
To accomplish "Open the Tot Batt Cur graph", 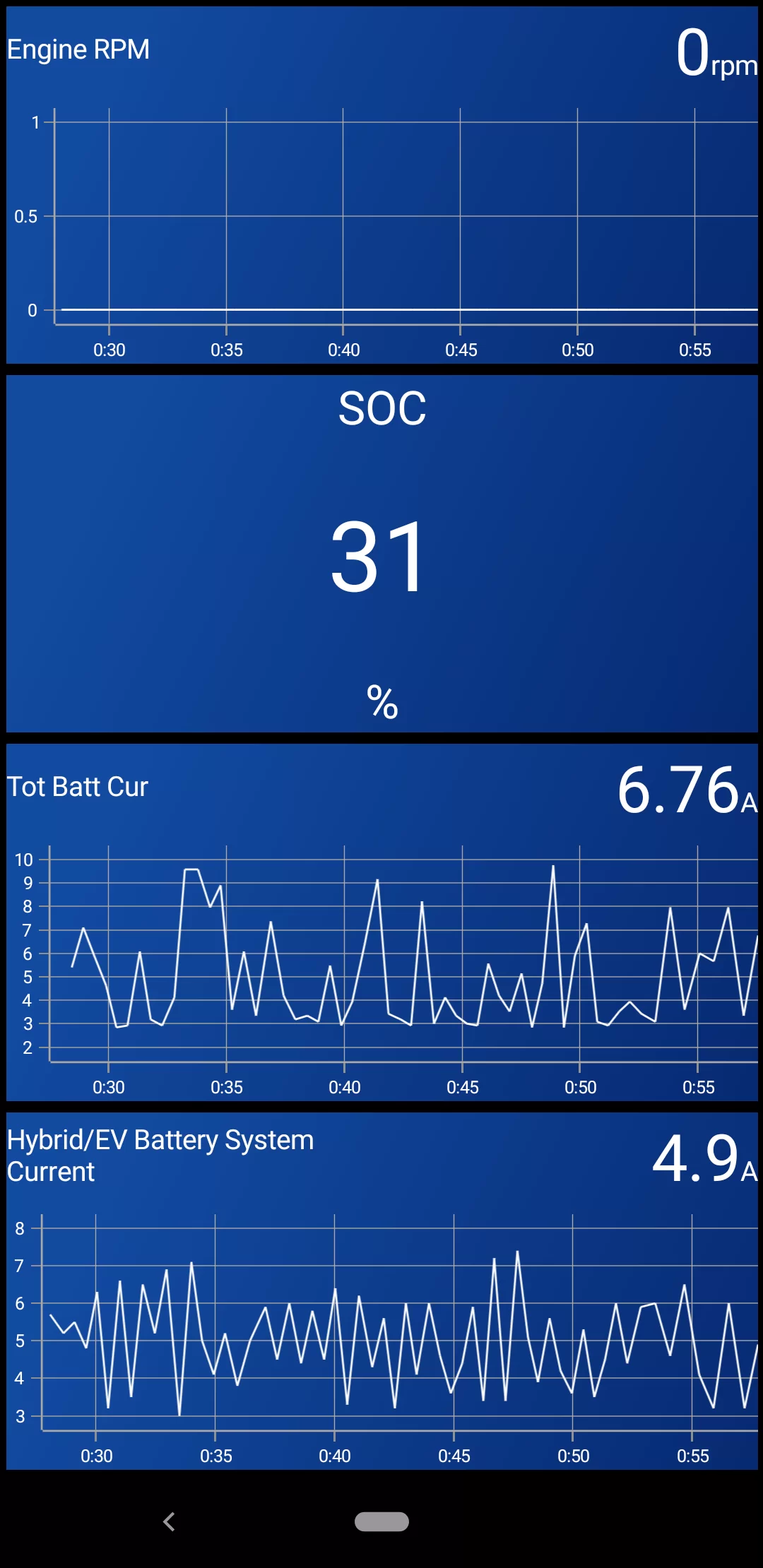I will click(381, 922).
